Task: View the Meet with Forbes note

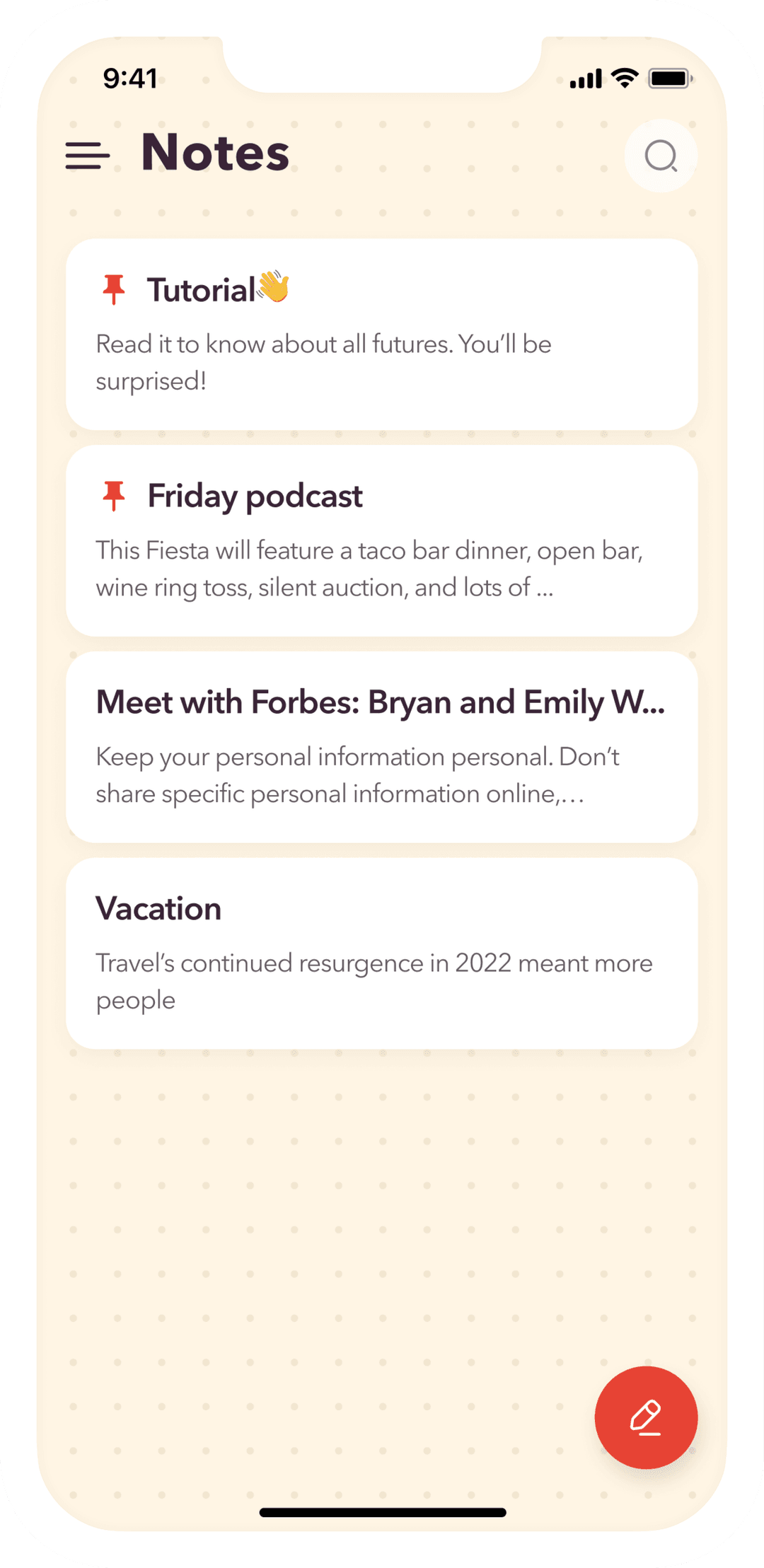Action: point(381,747)
